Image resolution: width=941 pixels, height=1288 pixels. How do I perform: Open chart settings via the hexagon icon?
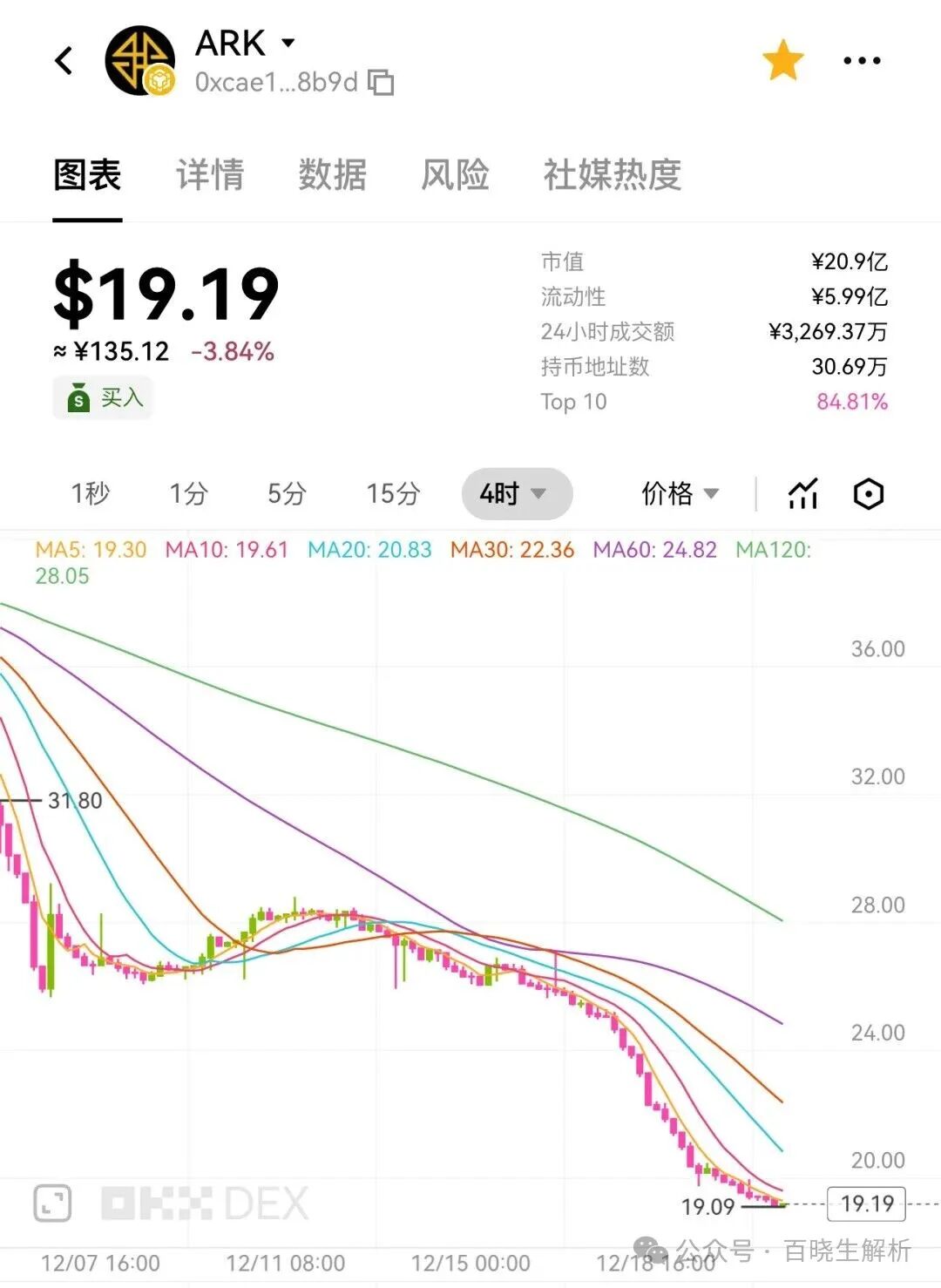point(868,493)
